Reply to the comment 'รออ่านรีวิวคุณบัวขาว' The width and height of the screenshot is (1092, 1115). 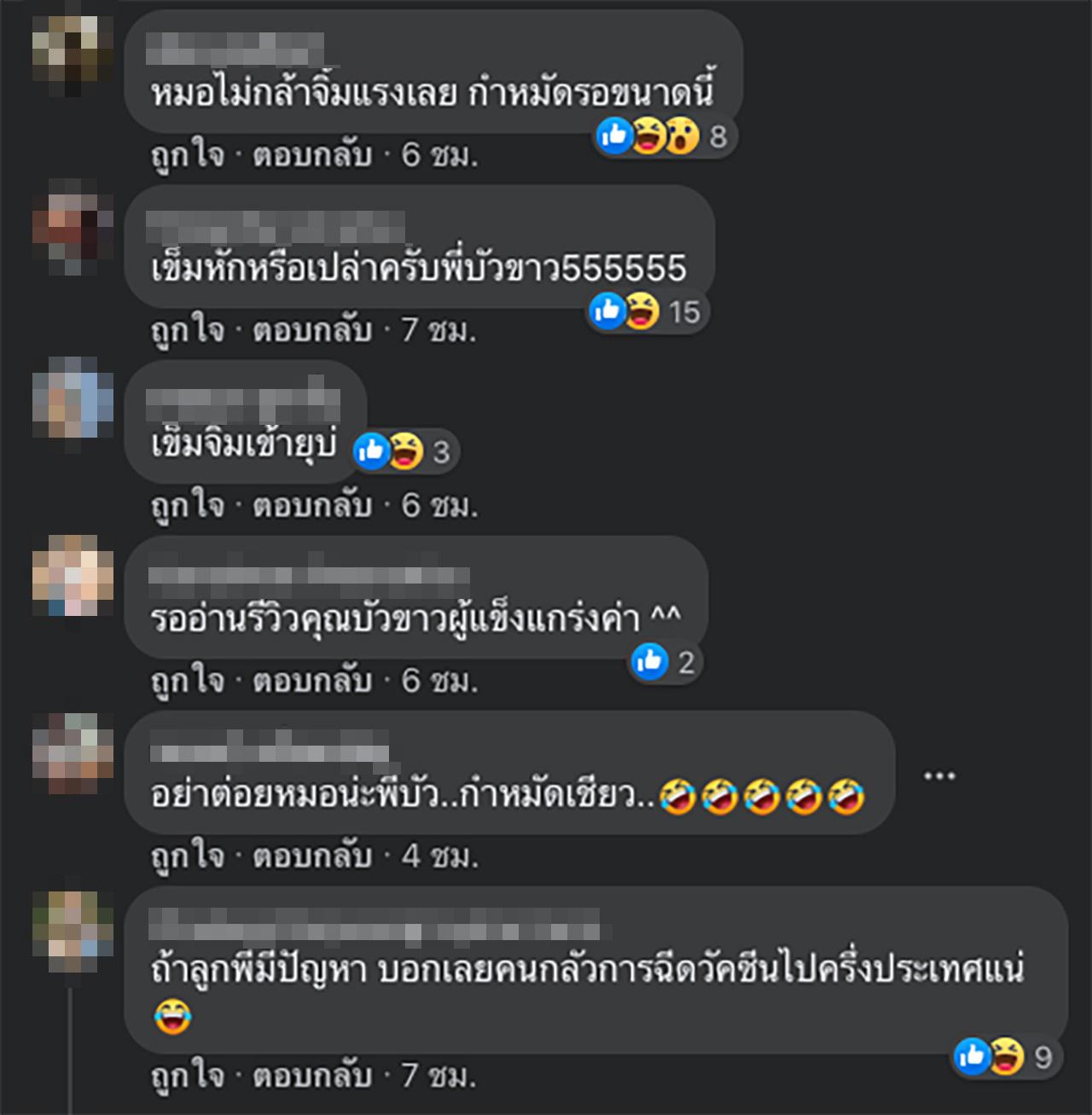[311, 681]
